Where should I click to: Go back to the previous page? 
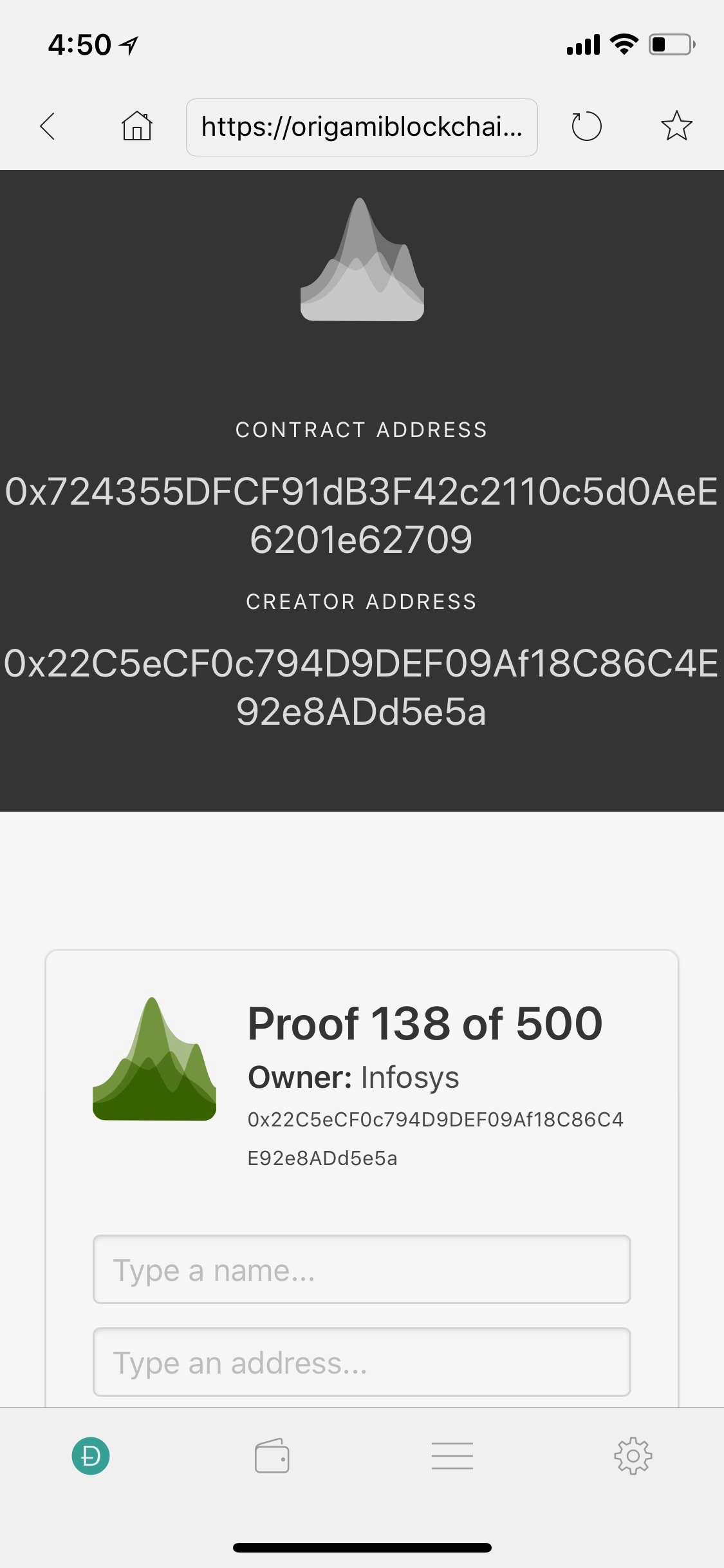coord(48,126)
